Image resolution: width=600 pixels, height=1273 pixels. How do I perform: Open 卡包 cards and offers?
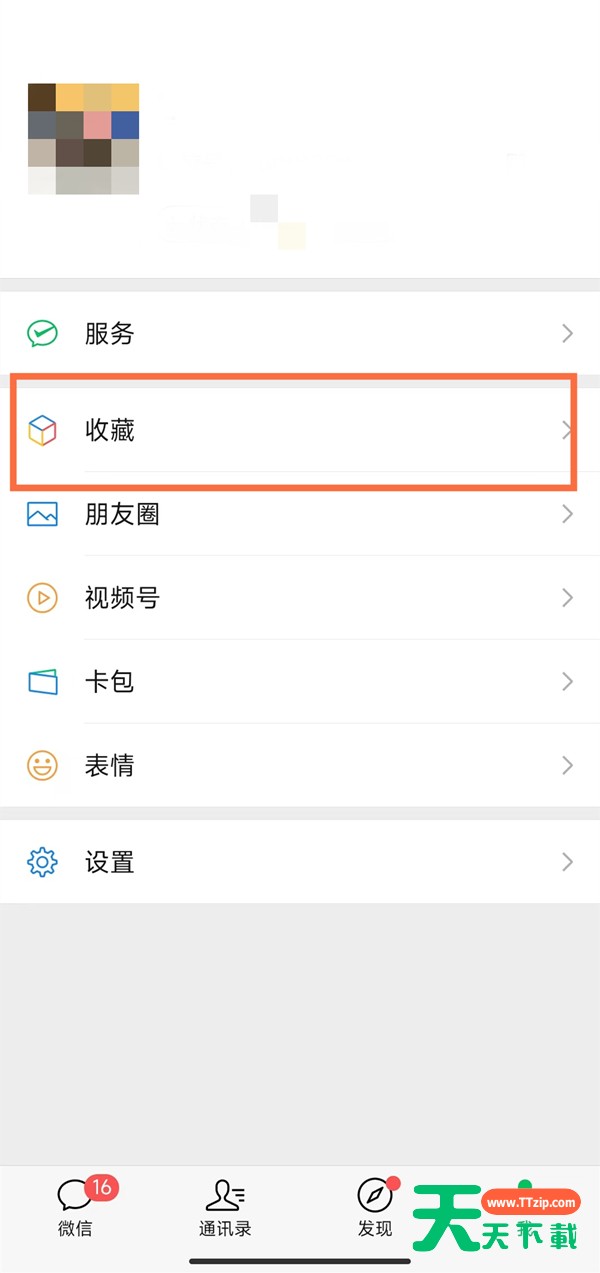(x=300, y=682)
